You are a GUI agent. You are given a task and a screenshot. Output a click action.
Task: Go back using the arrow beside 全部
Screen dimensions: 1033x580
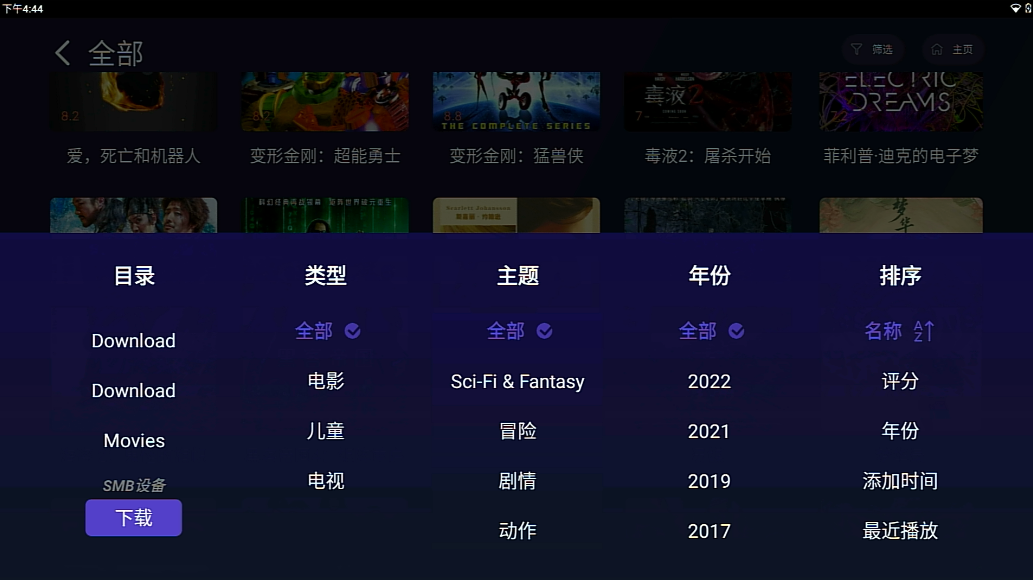pos(63,53)
